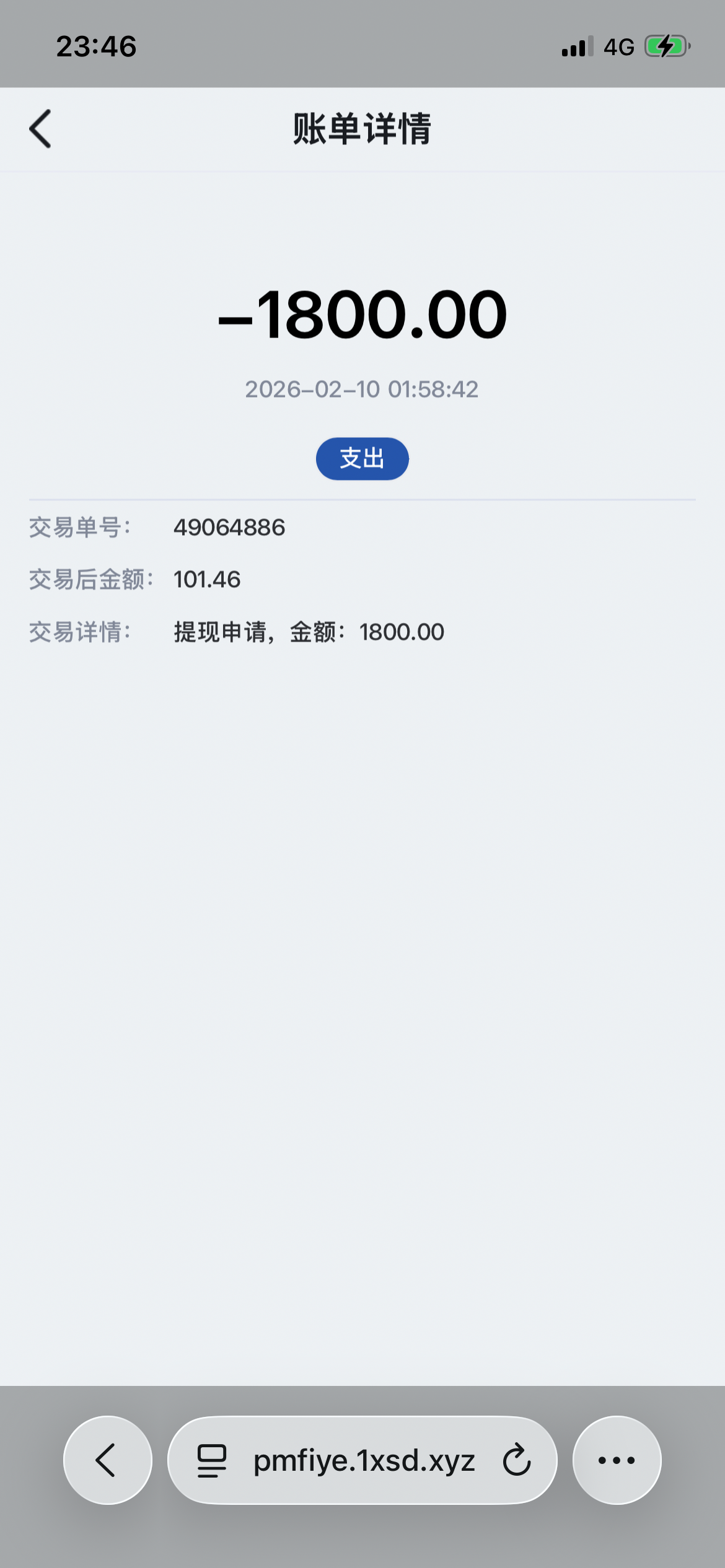Click the cellular signal bars icon
Screen dimensions: 725x1568
[571, 46]
